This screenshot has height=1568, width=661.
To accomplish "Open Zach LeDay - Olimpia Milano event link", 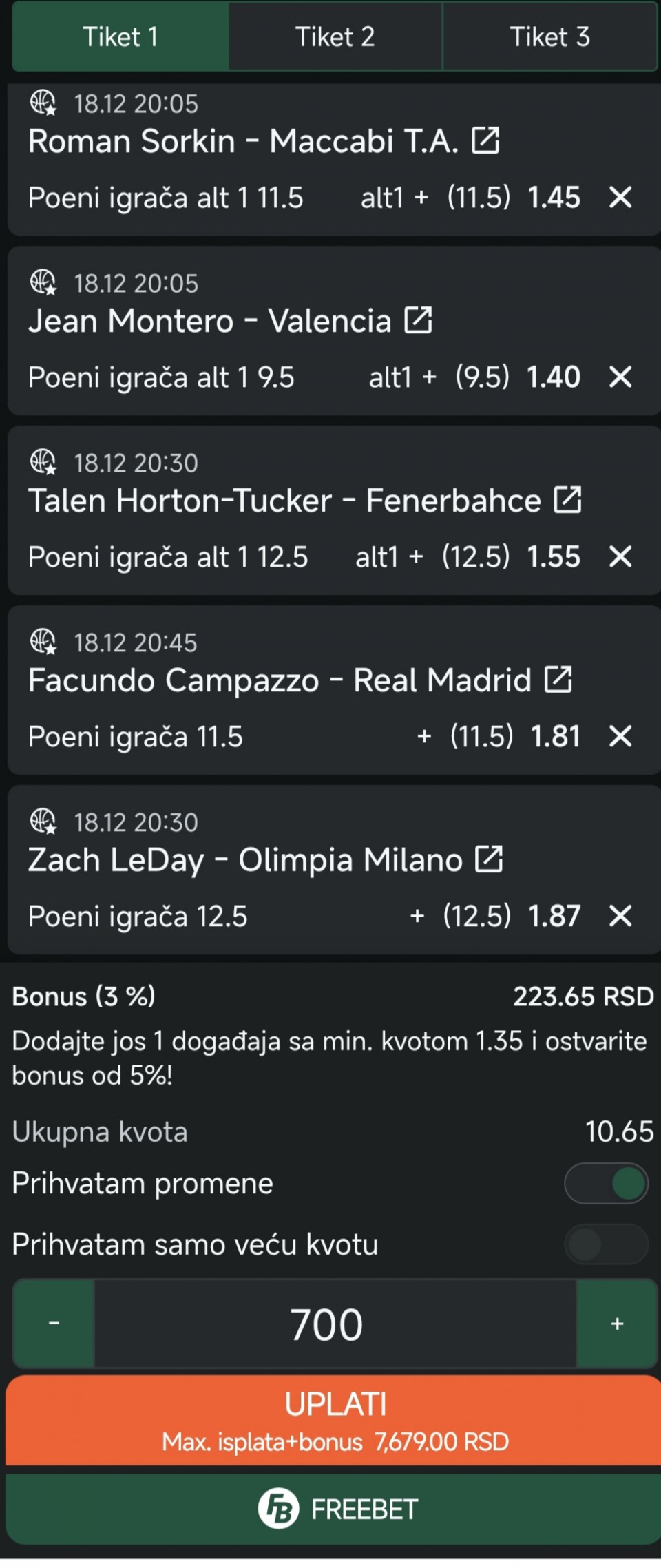I will (489, 860).
